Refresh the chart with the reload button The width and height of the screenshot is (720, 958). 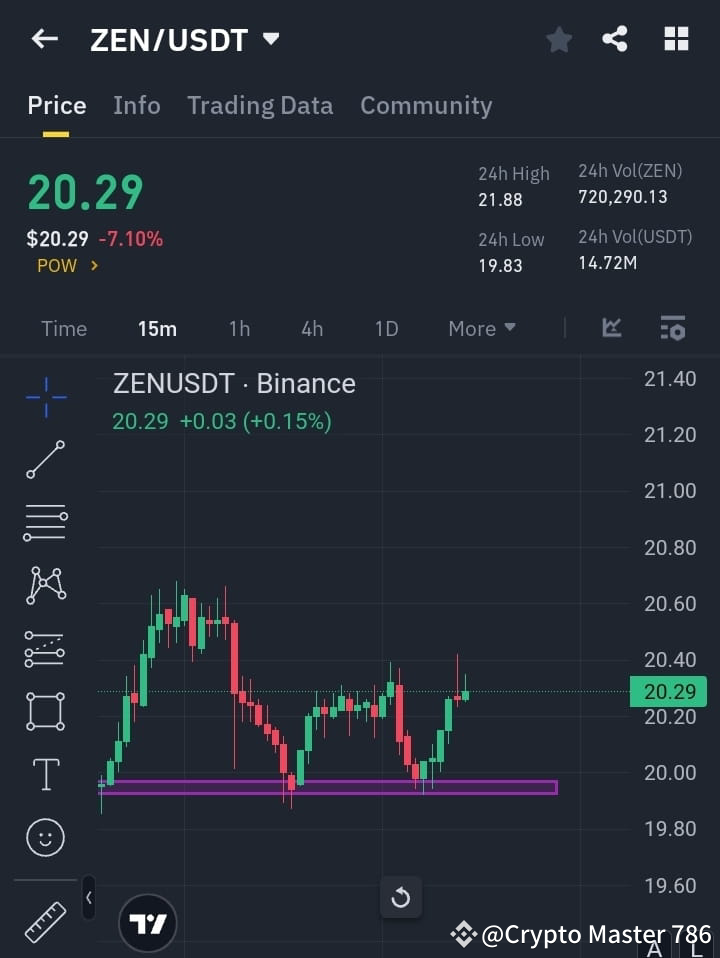pos(401,898)
